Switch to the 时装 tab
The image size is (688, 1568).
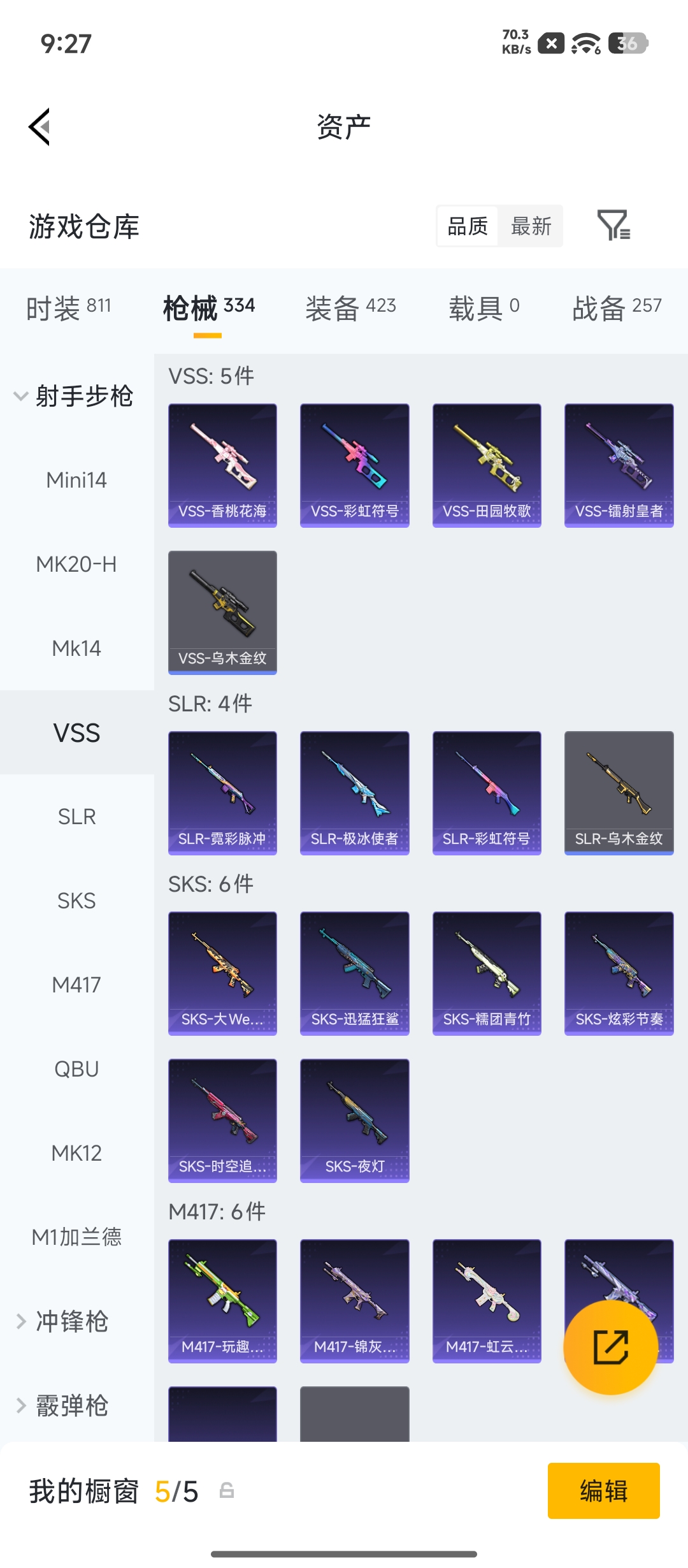click(69, 309)
